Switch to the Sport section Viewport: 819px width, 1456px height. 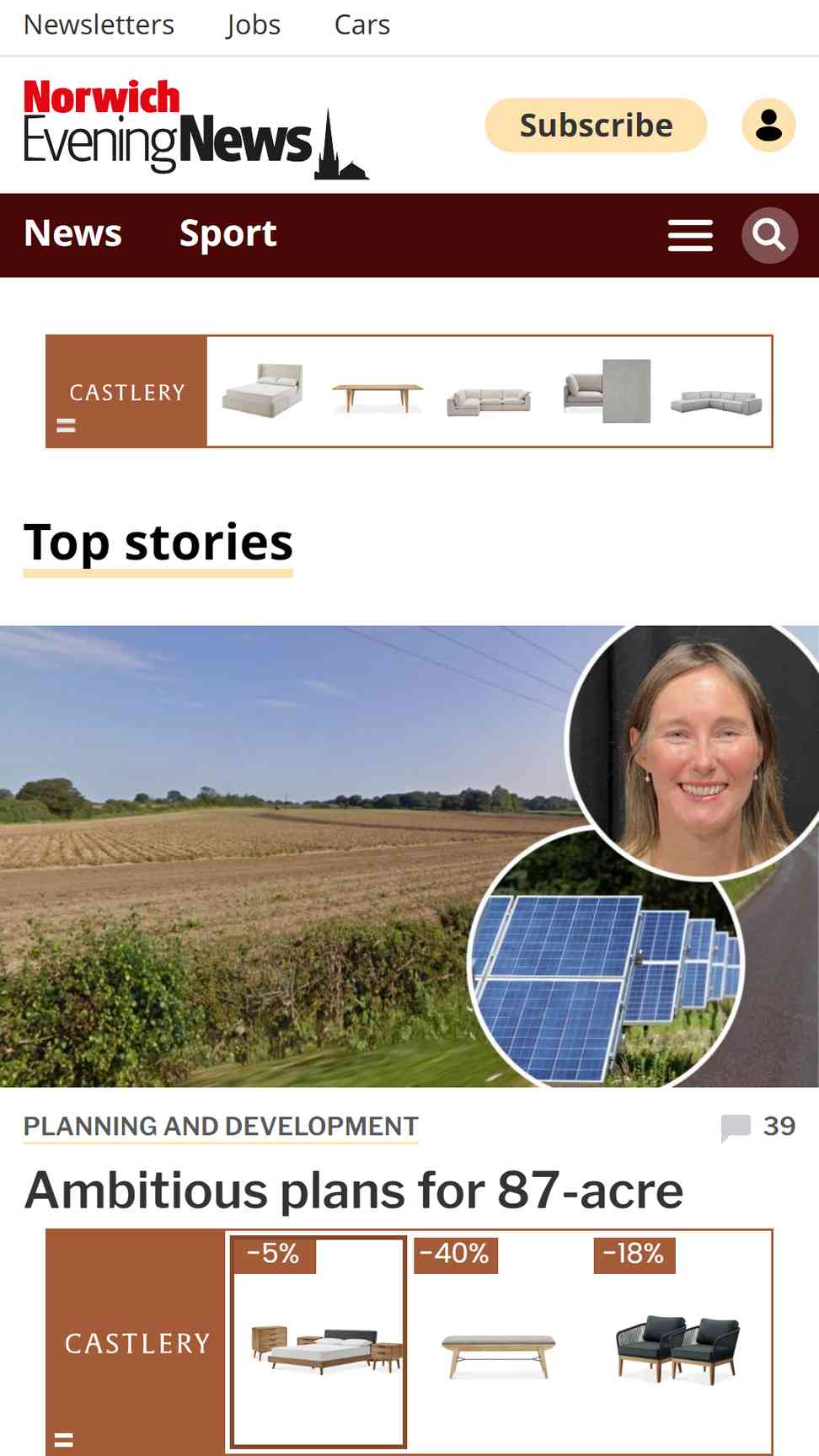pos(227,233)
